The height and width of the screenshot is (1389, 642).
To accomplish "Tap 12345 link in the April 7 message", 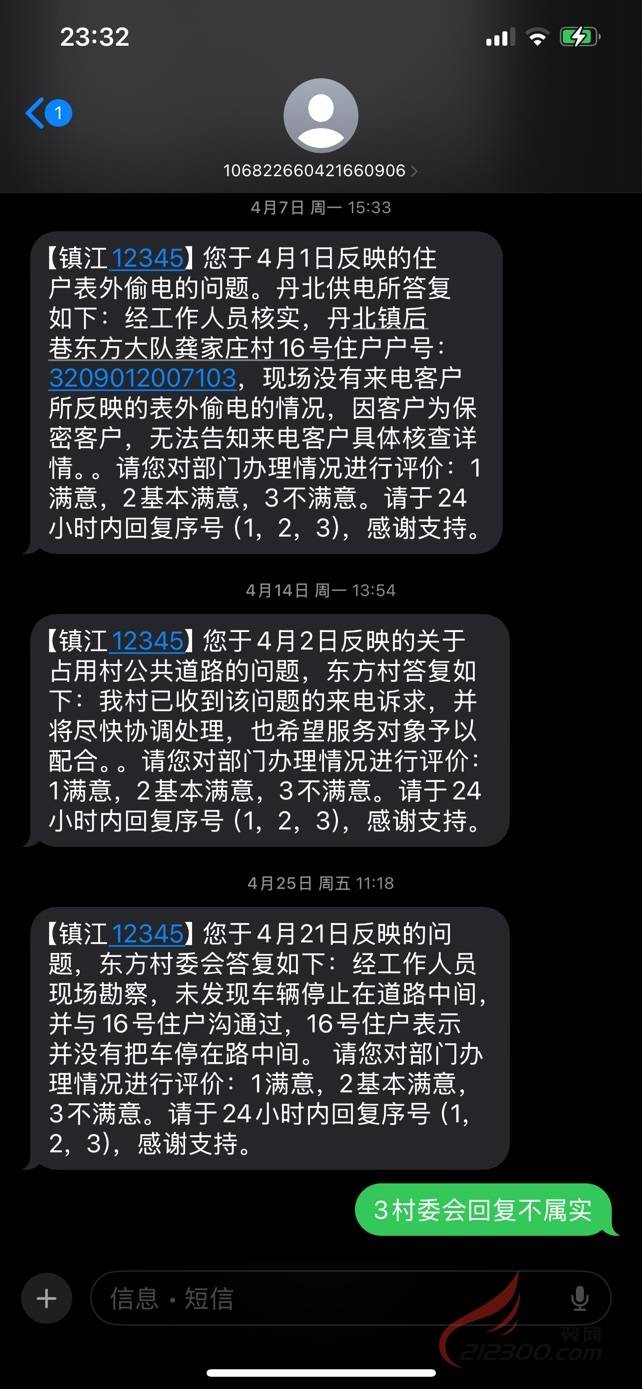I will (147, 258).
